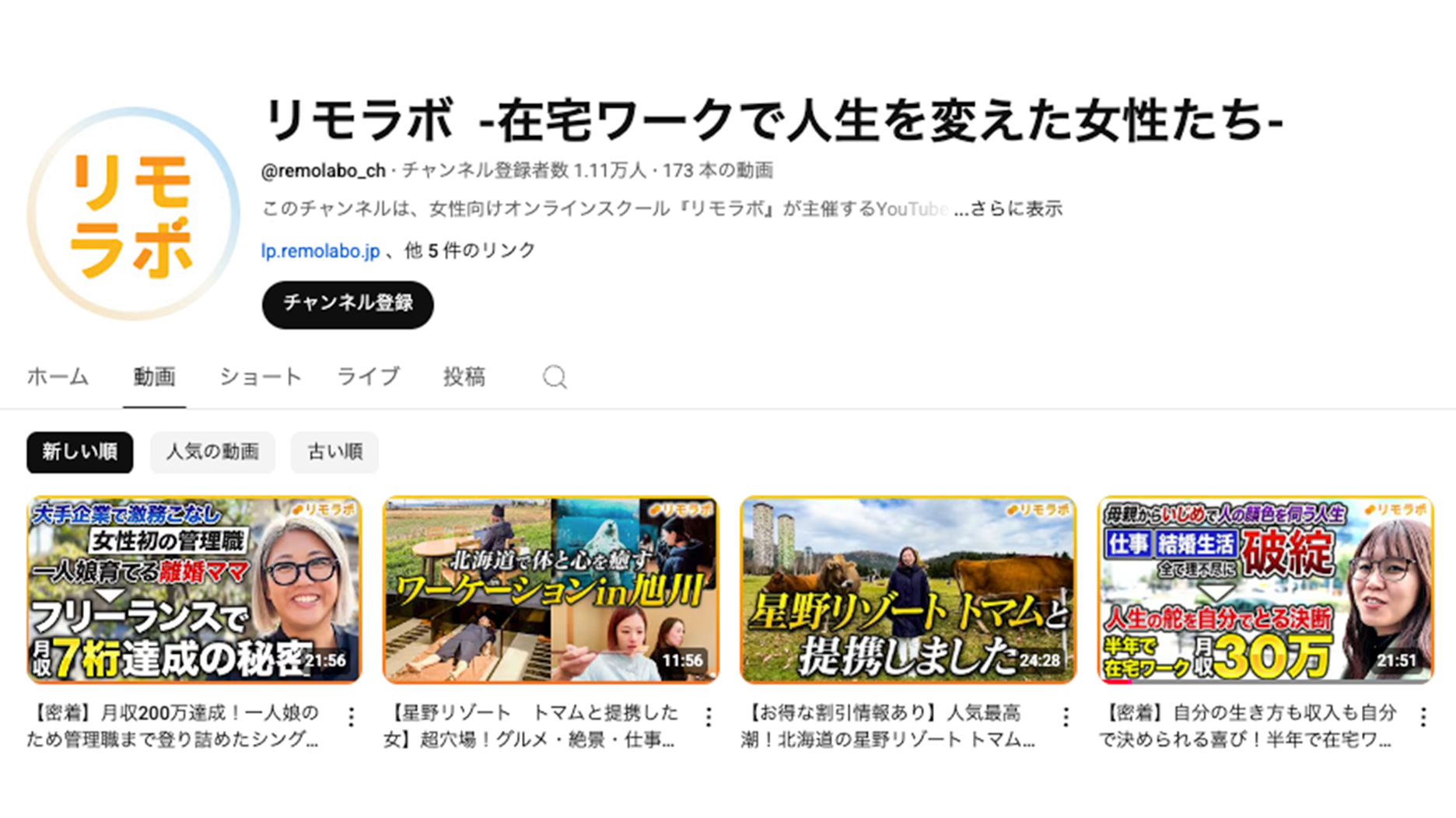This screenshot has height=818, width=1456.
Task: Open more options for 月収200万達成 video
Action: (x=352, y=717)
